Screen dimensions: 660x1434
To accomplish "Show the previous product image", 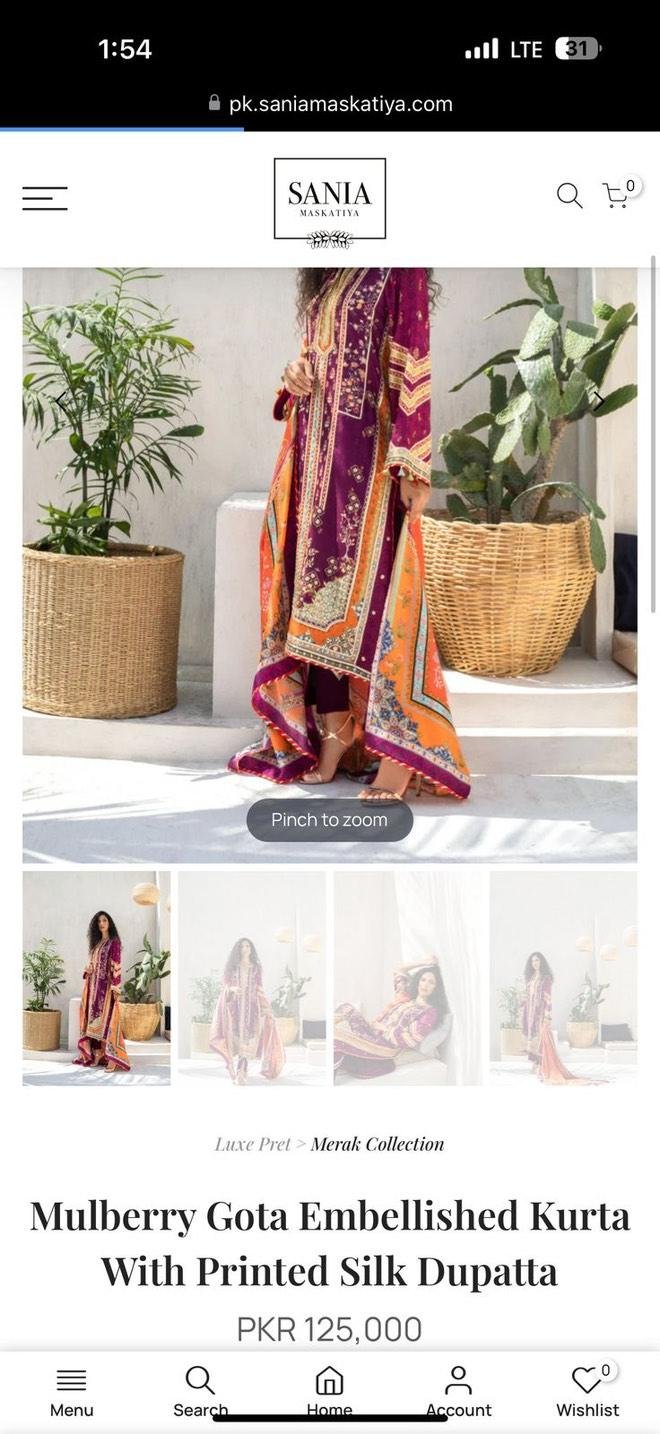I will pyautogui.click(x=60, y=402).
